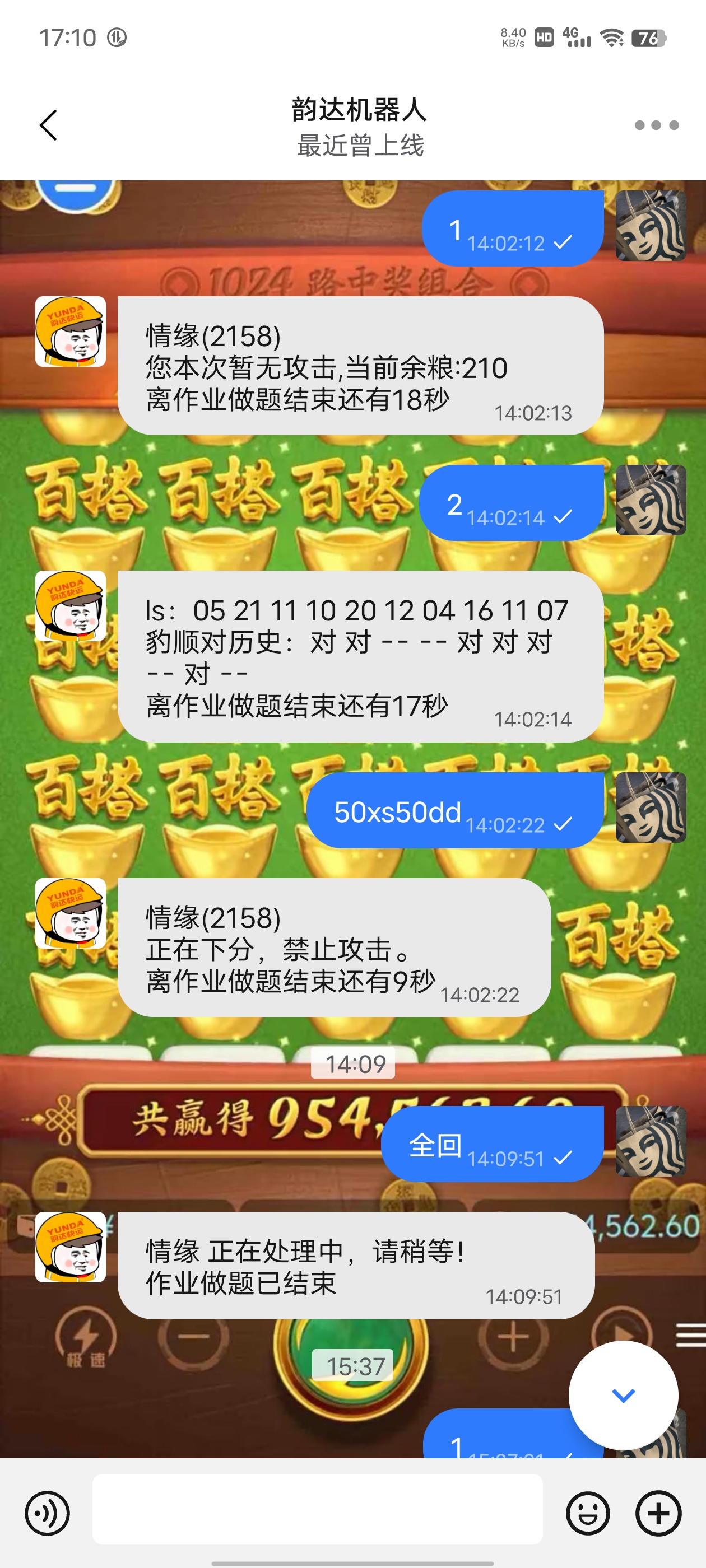Open my avatar beside the 50xs50dd message
Screen dimensions: 706x1568
click(650, 808)
